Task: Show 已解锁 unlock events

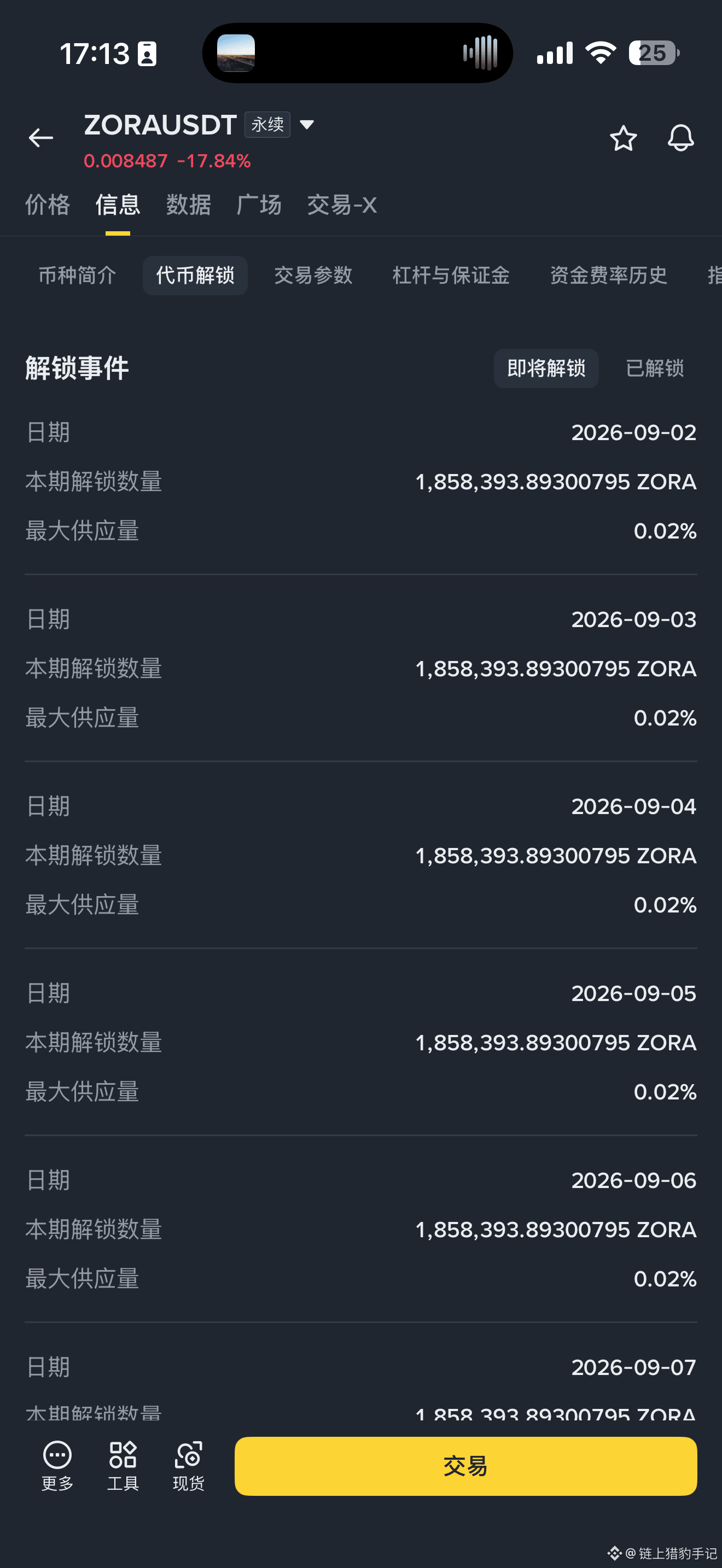Action: 655,368
